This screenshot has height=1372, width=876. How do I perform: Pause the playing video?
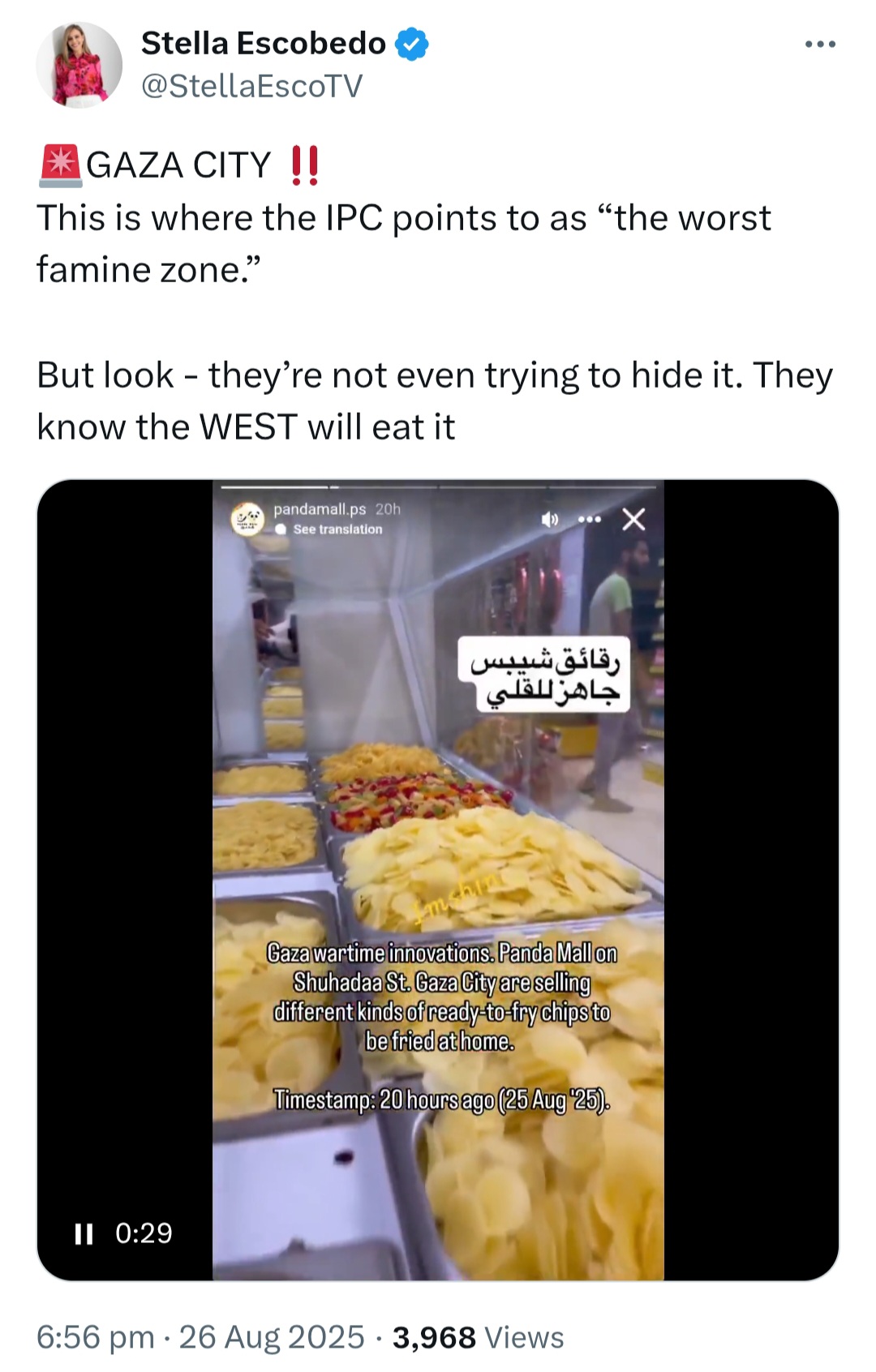point(84,1233)
